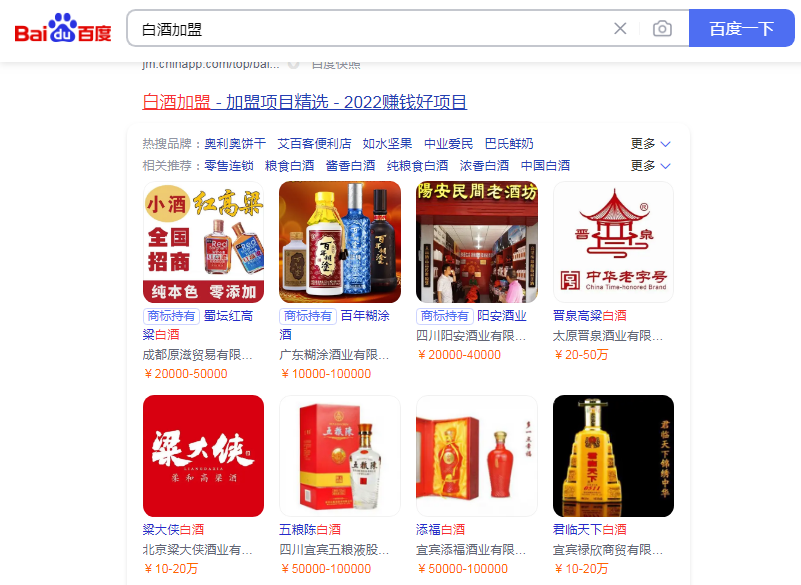Select related recommendation 纯粮食白酒

[417, 166]
